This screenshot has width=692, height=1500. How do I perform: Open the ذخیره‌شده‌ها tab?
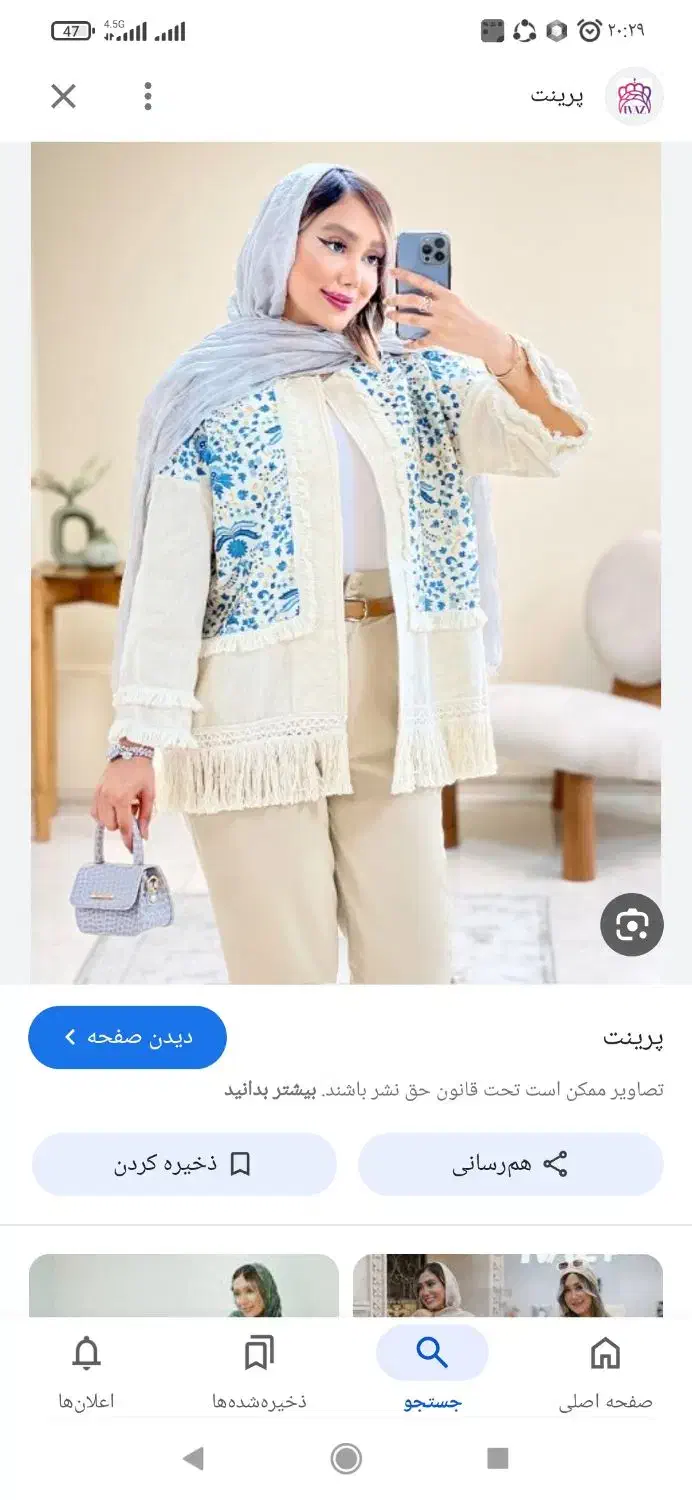tap(259, 1372)
